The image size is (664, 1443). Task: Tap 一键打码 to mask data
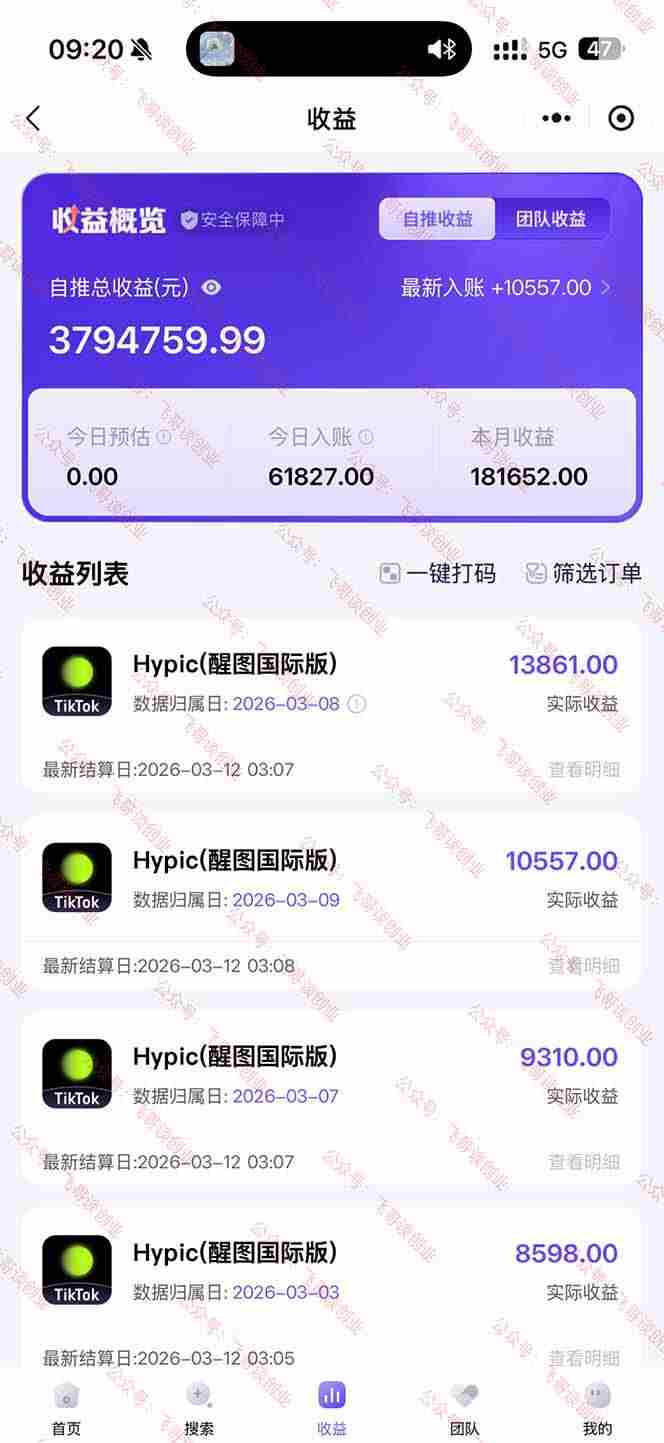coord(437,573)
